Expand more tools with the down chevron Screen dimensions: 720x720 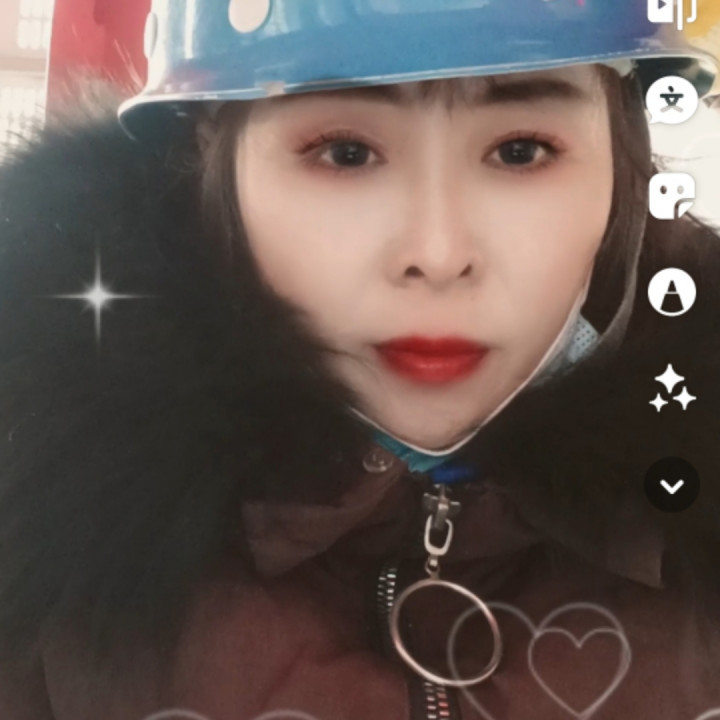(x=671, y=485)
